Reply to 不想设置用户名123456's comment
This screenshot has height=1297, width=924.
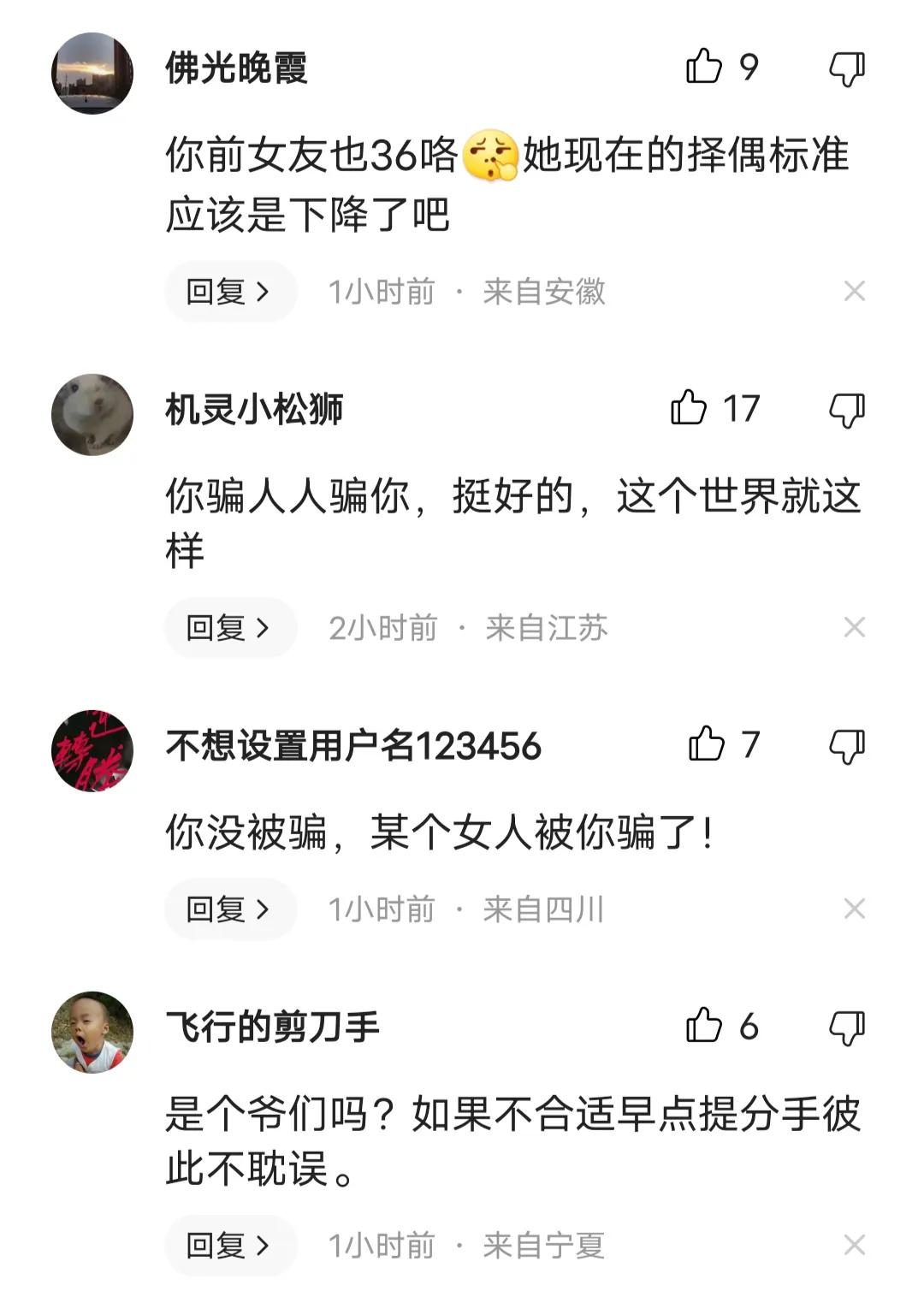point(229,909)
